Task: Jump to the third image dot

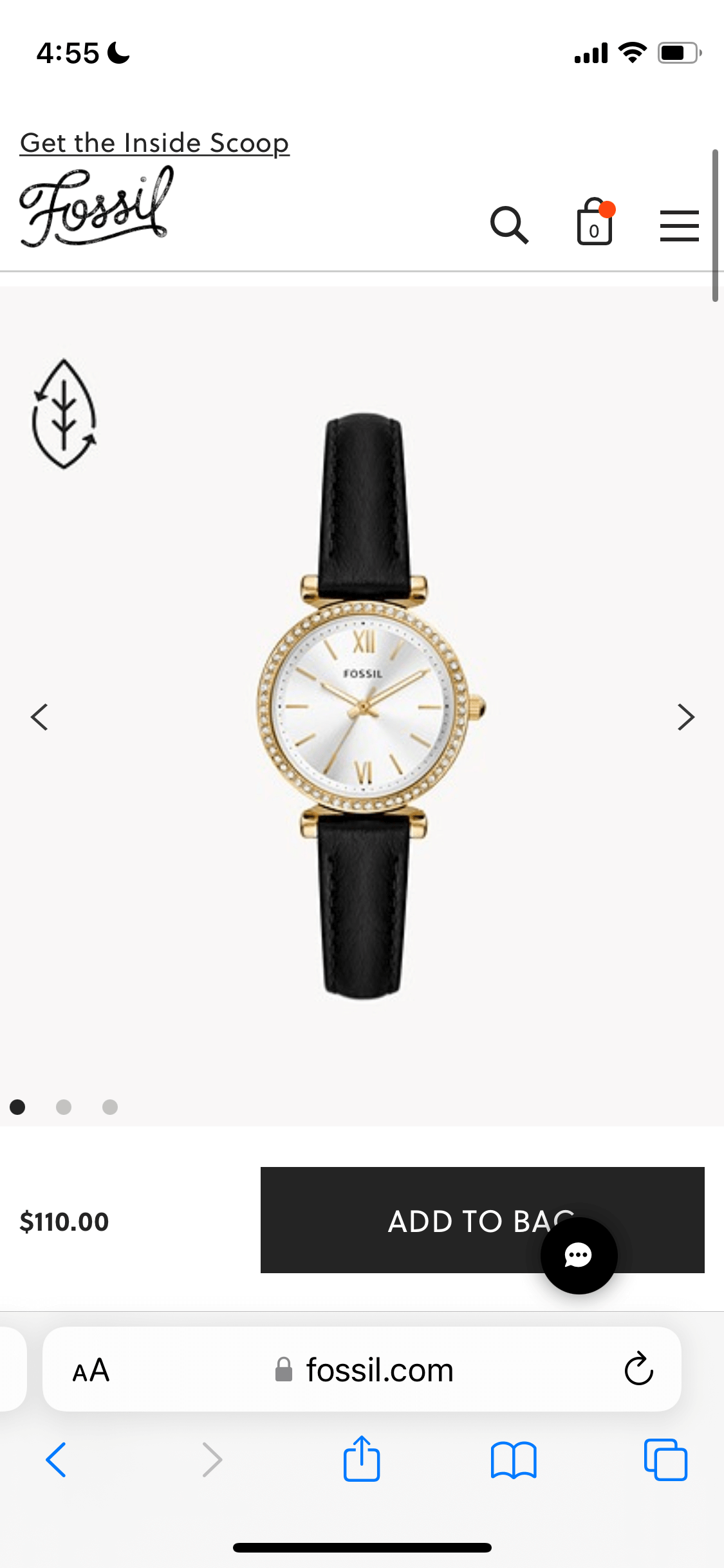Action: pos(110,1106)
